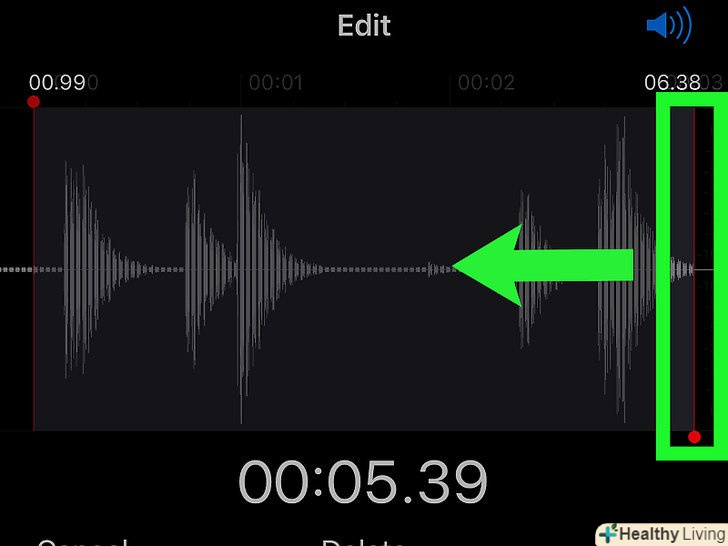The width and height of the screenshot is (728, 546).
Task: Tap the left trim handle at 00.99
Action: tap(33, 102)
